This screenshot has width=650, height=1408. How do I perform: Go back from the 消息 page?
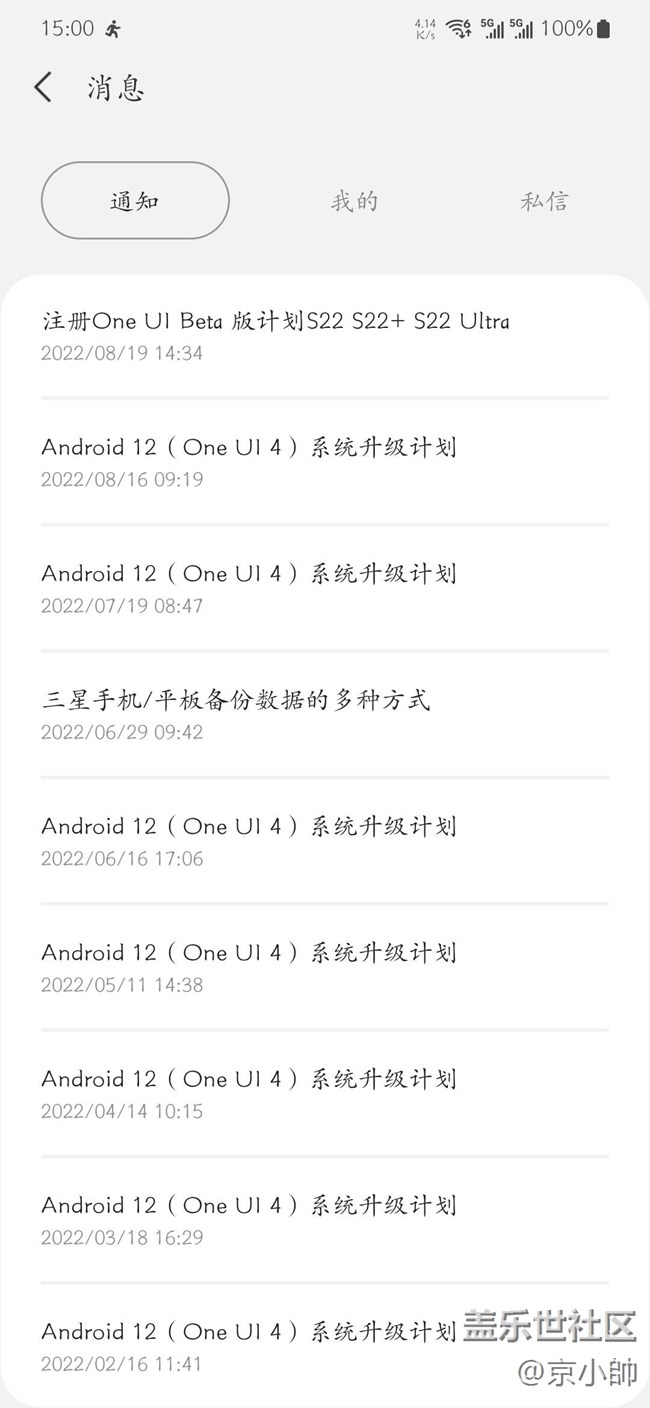(43, 88)
